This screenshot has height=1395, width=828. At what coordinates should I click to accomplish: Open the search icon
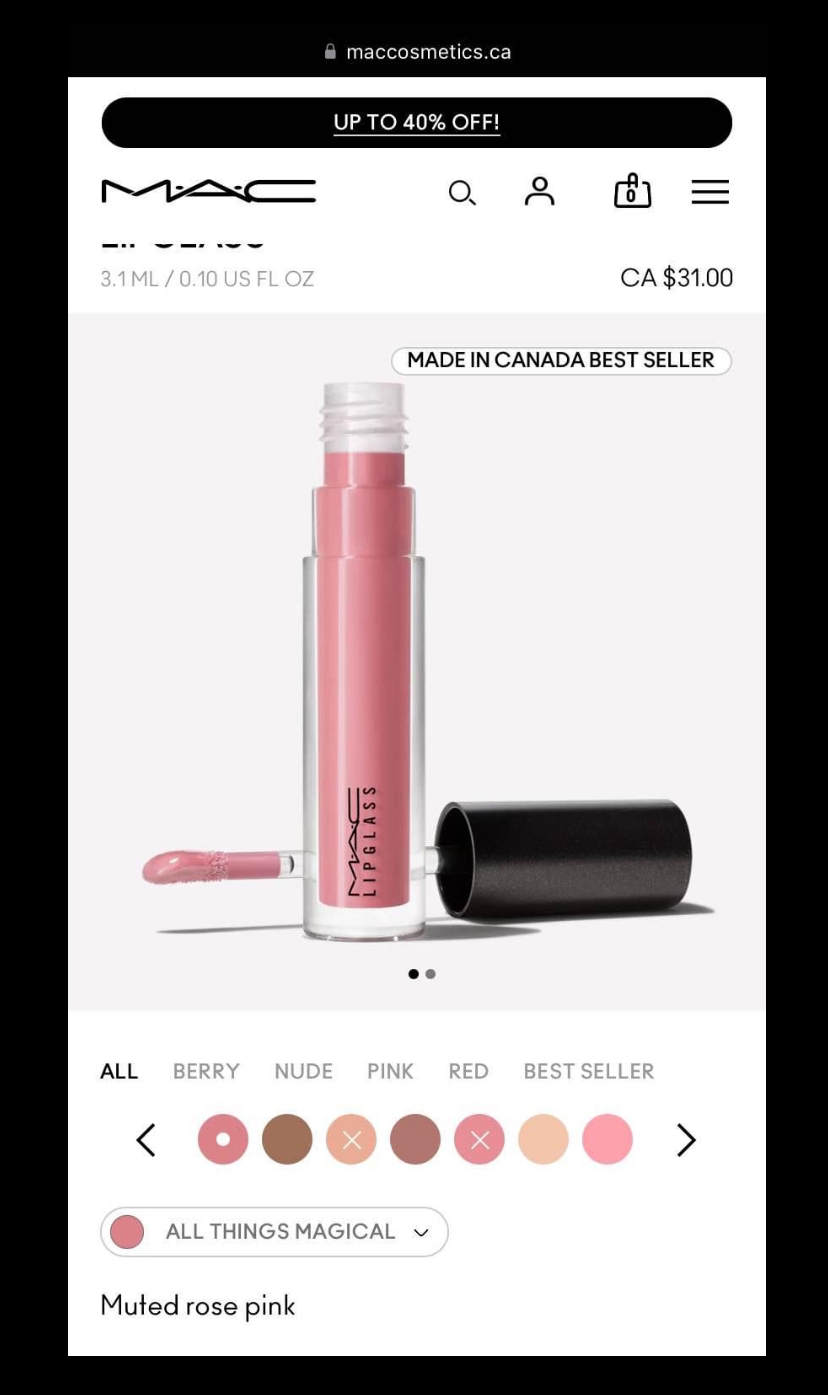pyautogui.click(x=462, y=191)
